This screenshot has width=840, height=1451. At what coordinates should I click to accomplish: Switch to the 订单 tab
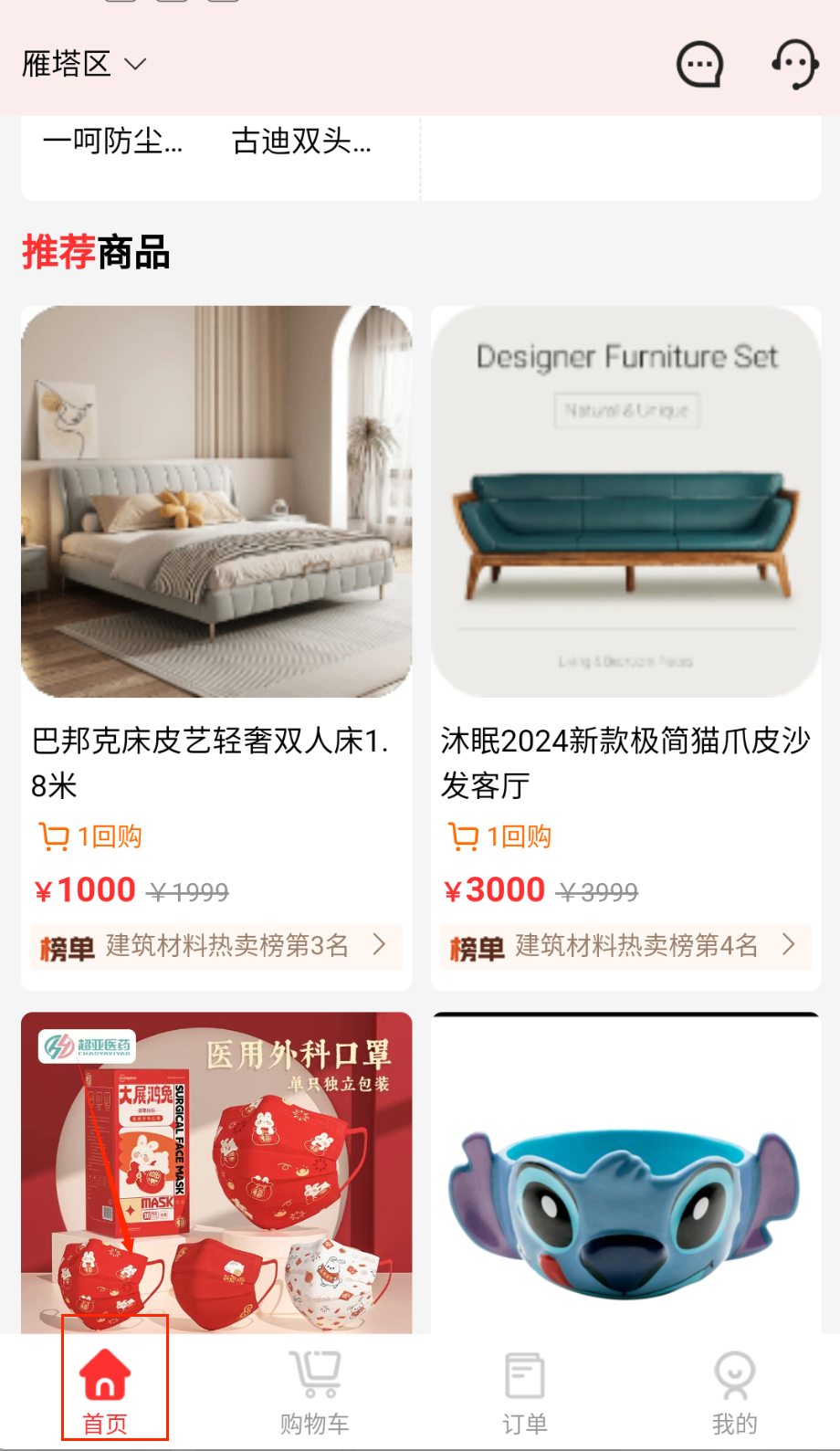point(525,1391)
